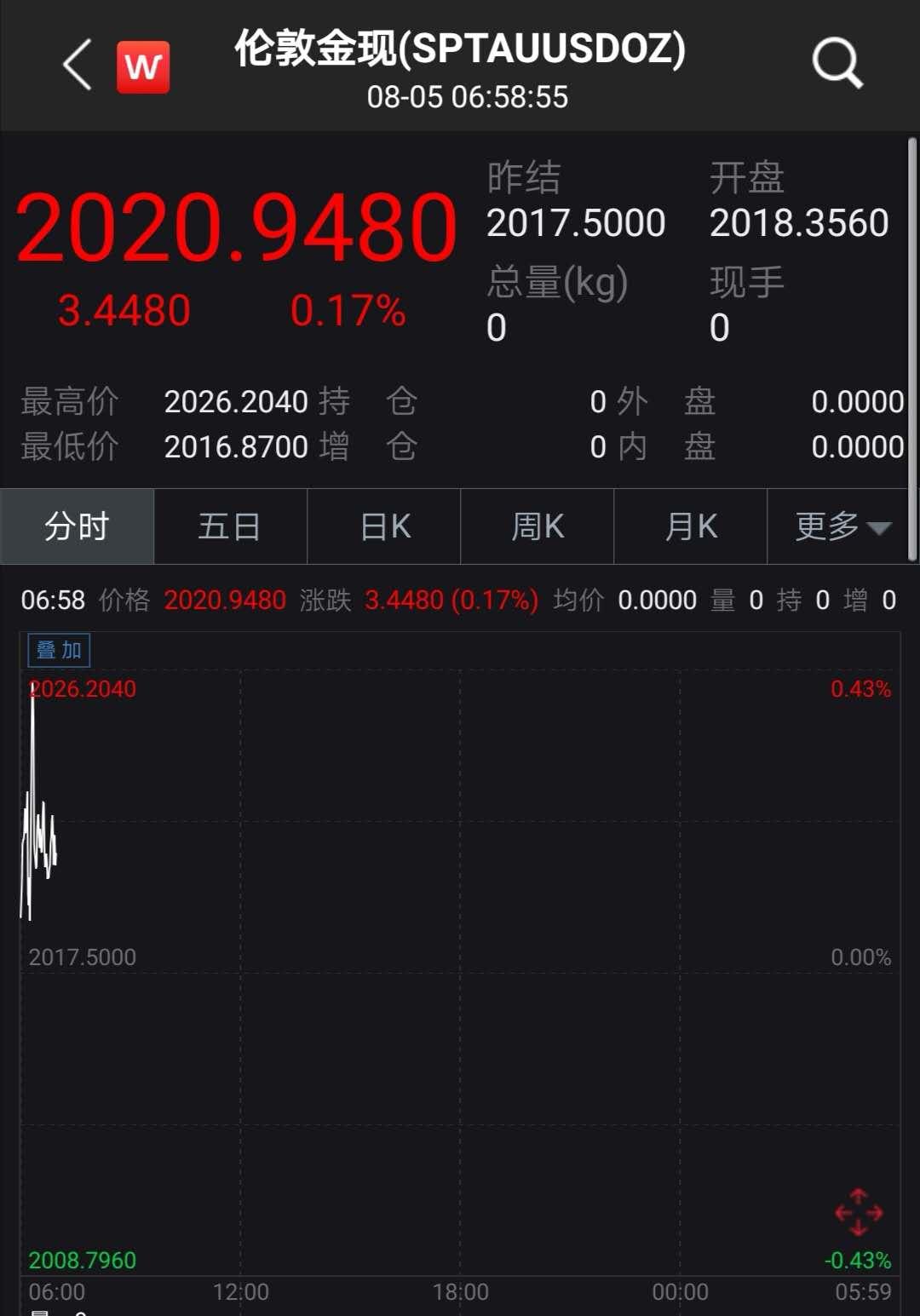Expand the 更多 dropdown

(842, 526)
